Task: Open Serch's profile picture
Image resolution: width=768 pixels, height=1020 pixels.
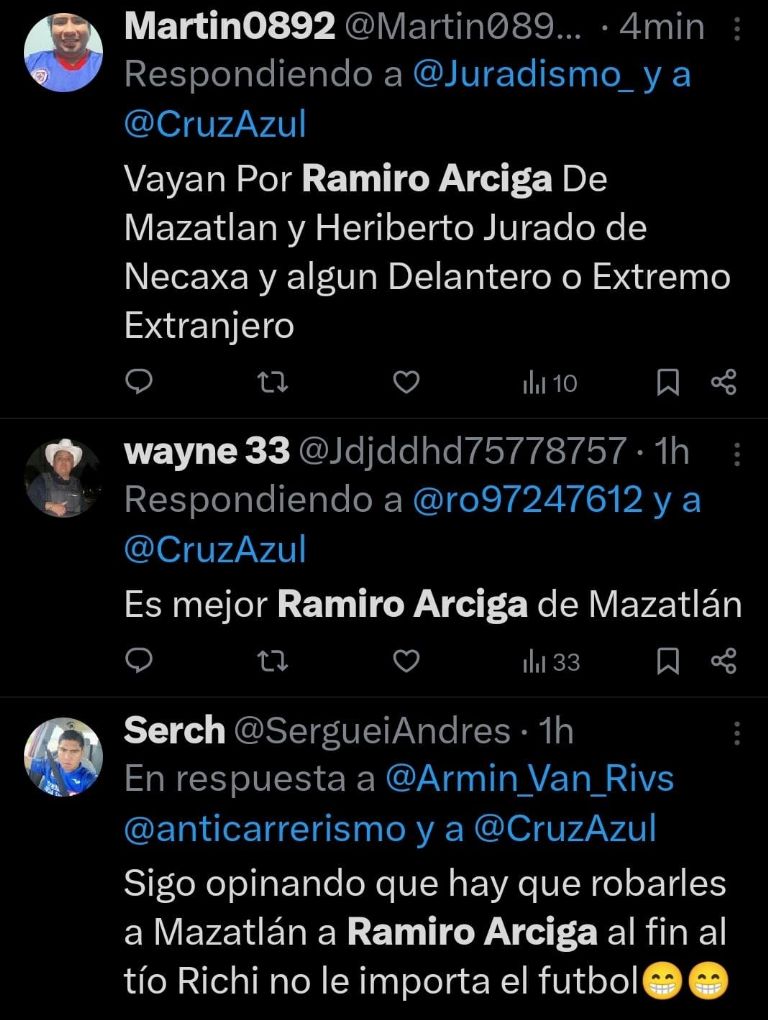Action: (x=63, y=757)
